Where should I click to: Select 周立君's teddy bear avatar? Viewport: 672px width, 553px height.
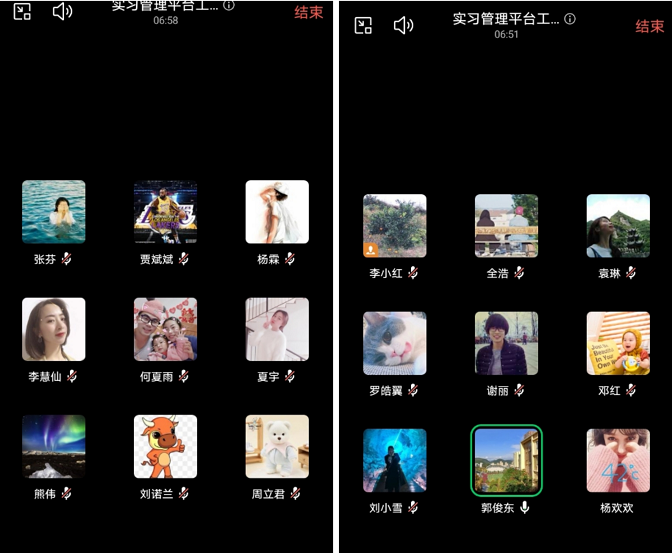(x=277, y=446)
